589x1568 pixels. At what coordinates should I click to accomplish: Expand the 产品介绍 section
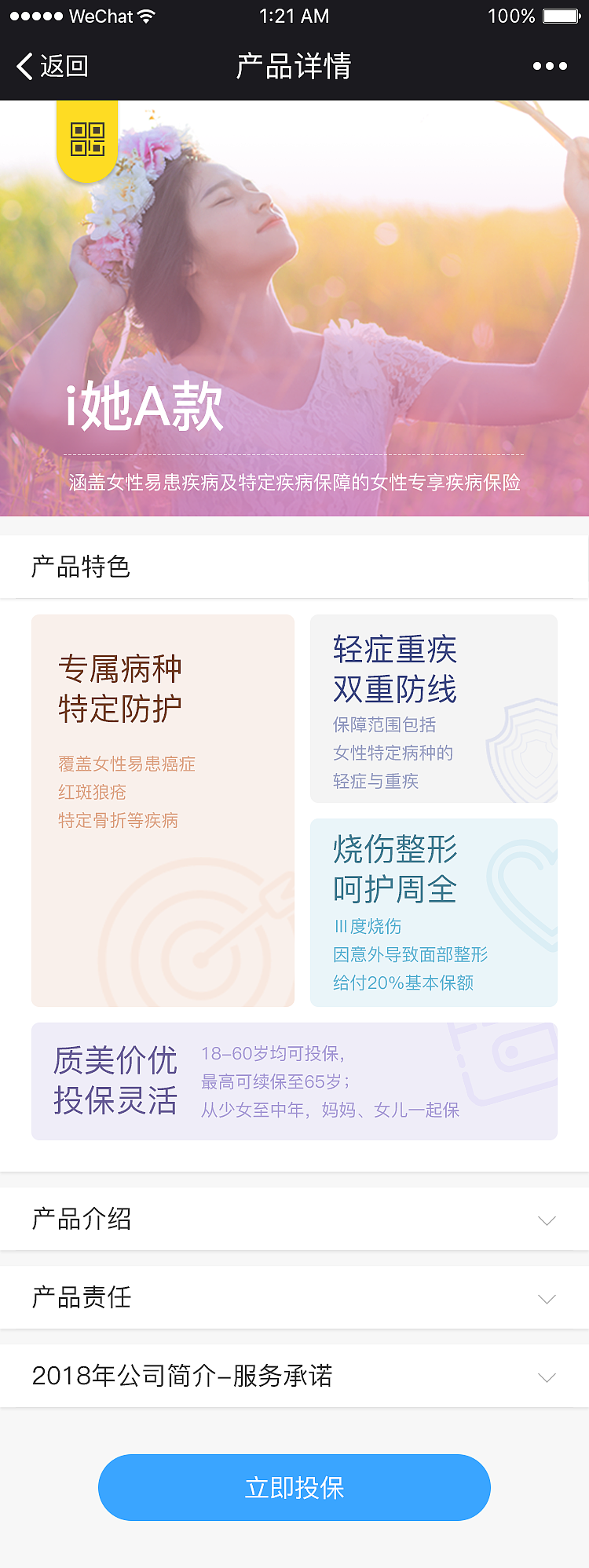coord(294,1219)
